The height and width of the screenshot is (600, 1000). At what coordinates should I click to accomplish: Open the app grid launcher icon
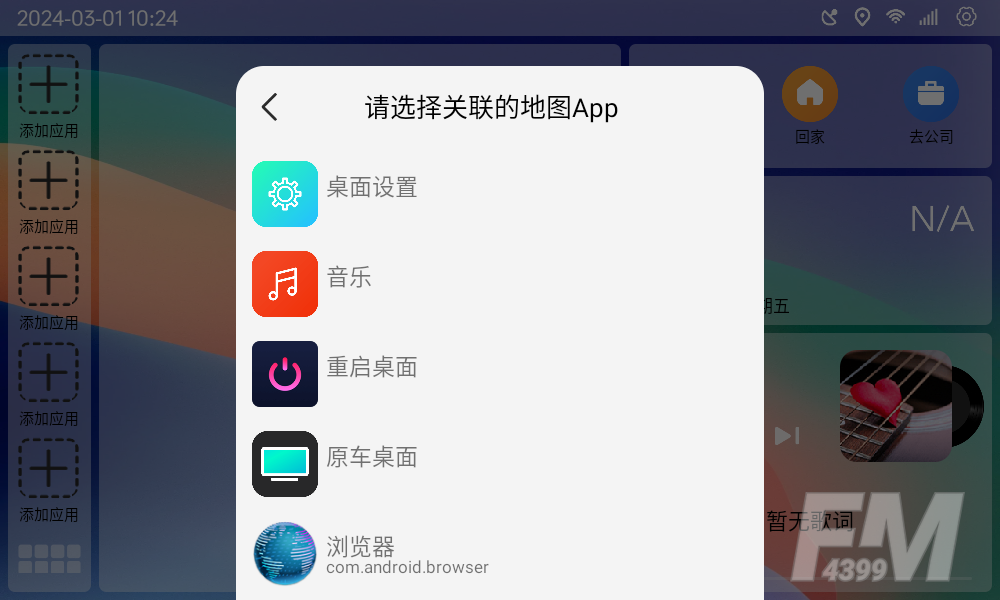point(49,559)
